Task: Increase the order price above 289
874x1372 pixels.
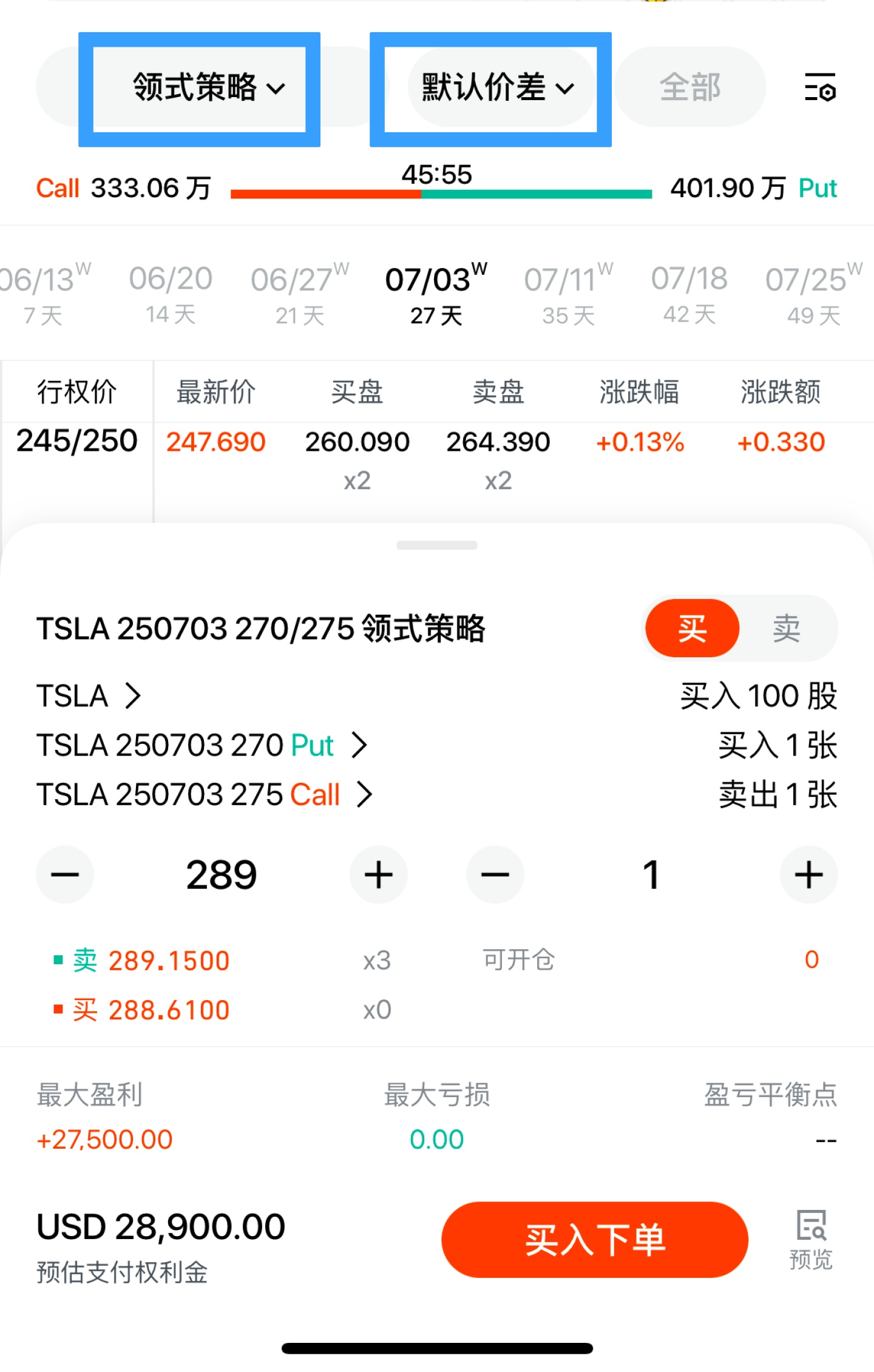Action: pos(379,874)
